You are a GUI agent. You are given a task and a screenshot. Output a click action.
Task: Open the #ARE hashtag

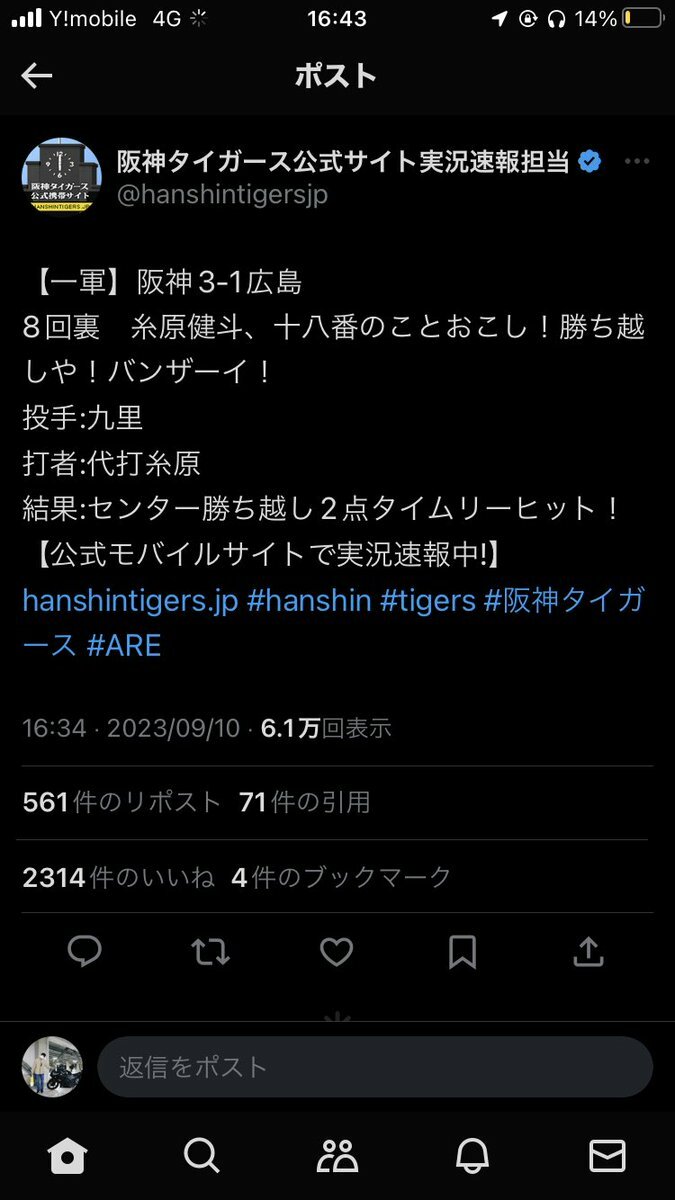(124, 645)
